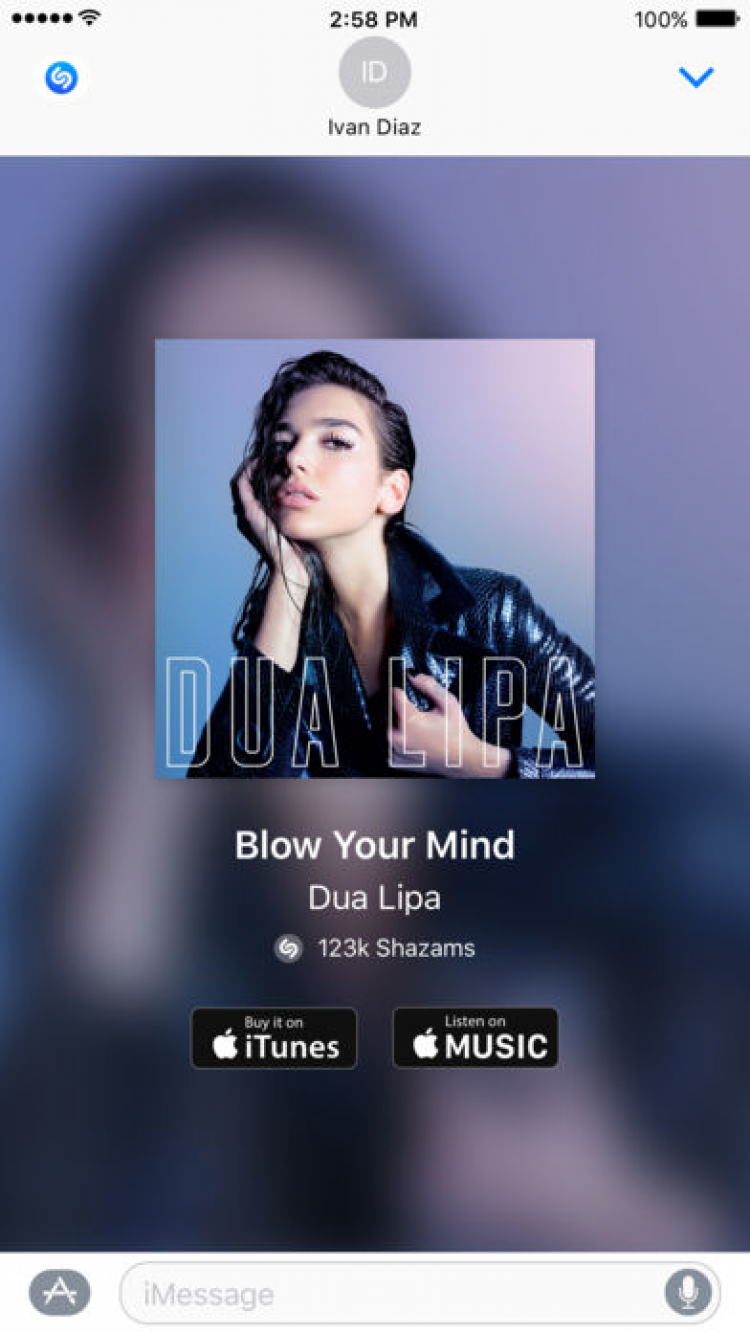Listen on Apple Music
The image size is (750, 1332).
pos(476,1038)
